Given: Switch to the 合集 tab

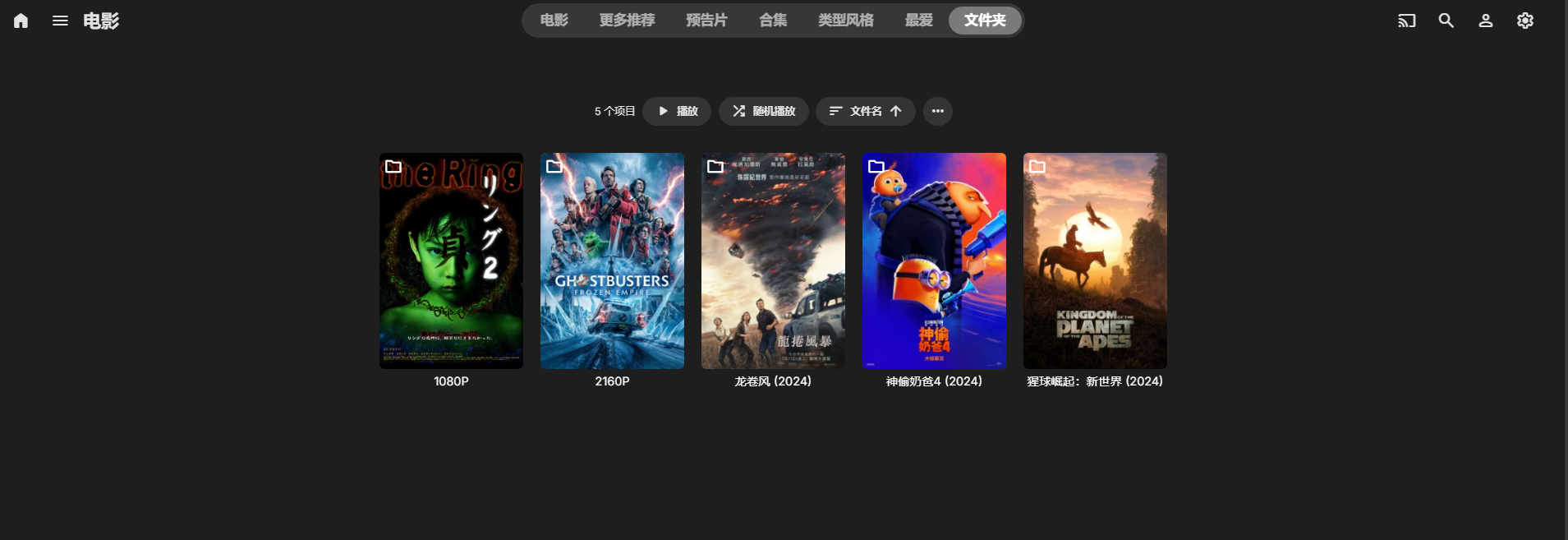Looking at the screenshot, I should click(x=773, y=21).
